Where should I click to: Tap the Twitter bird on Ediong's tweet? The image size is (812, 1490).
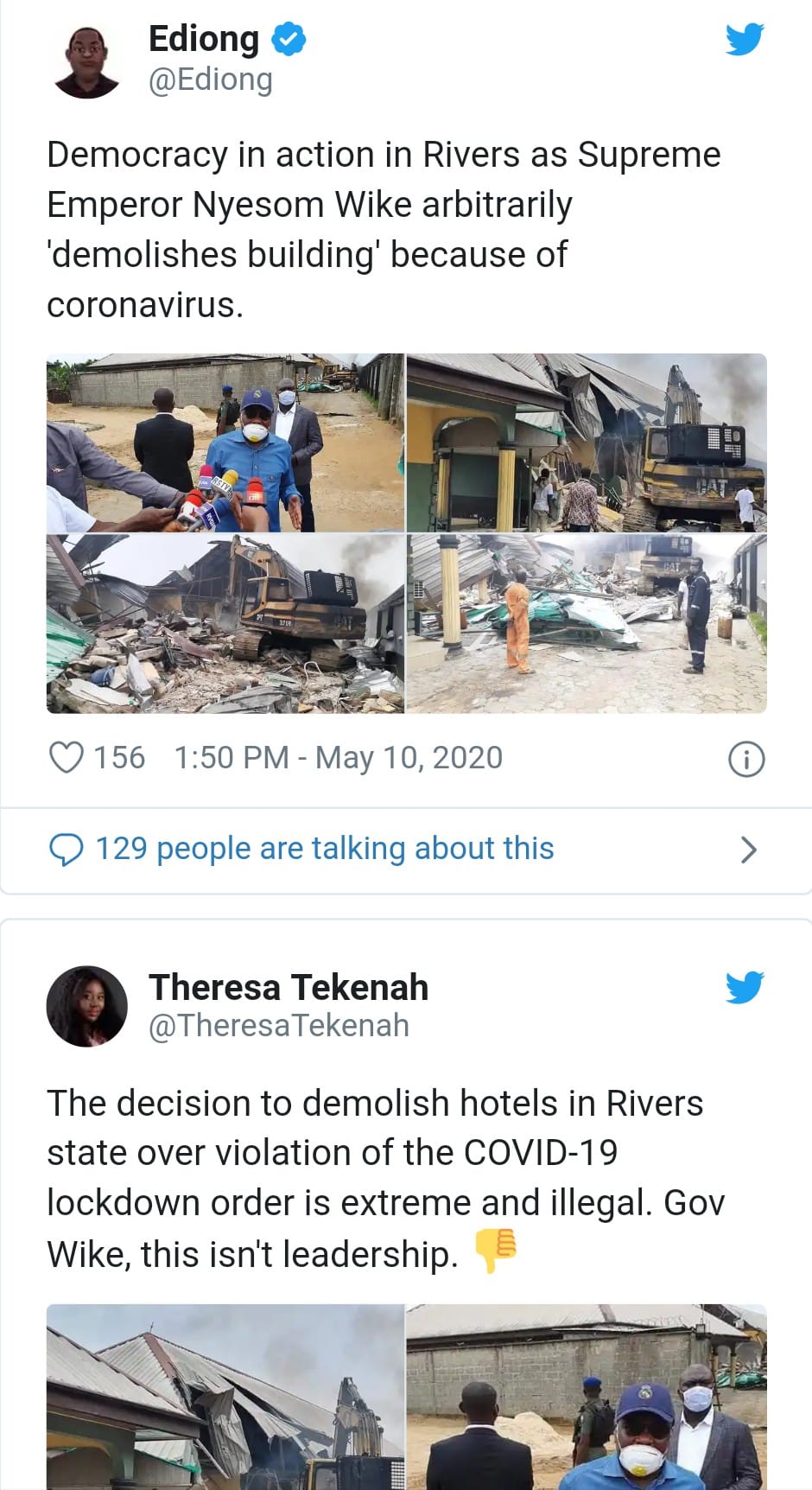(x=744, y=40)
